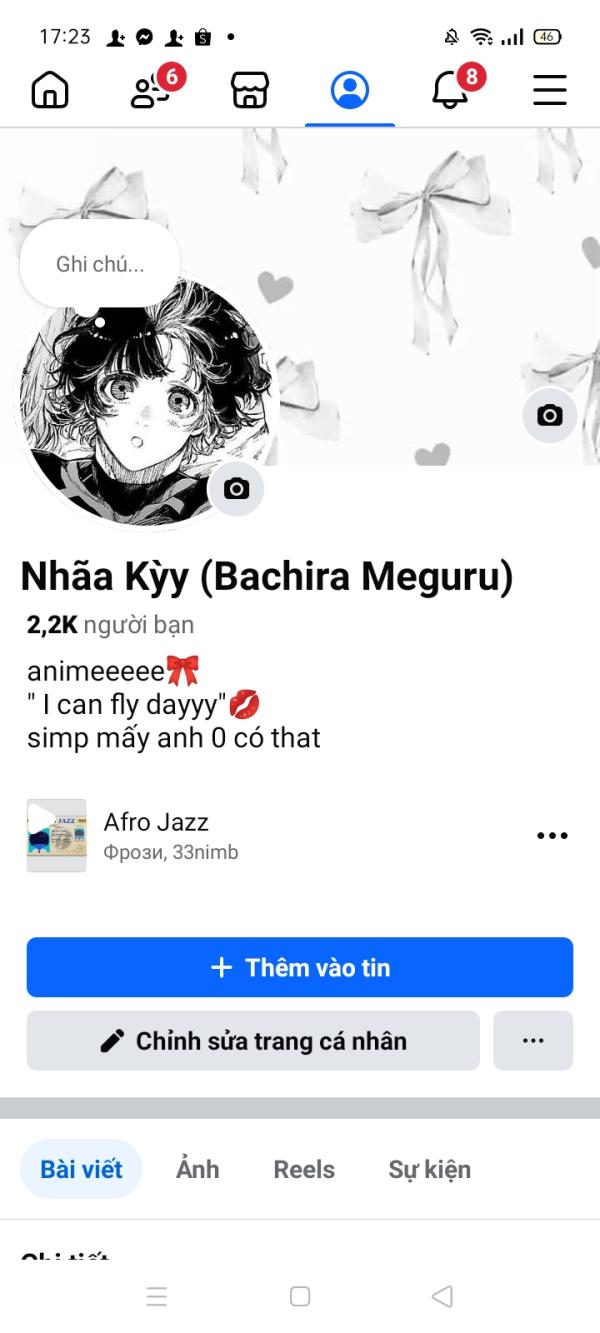Image resolution: width=600 pixels, height=1333 pixels.
Task: Open the Marketplace tab
Action: (250, 91)
